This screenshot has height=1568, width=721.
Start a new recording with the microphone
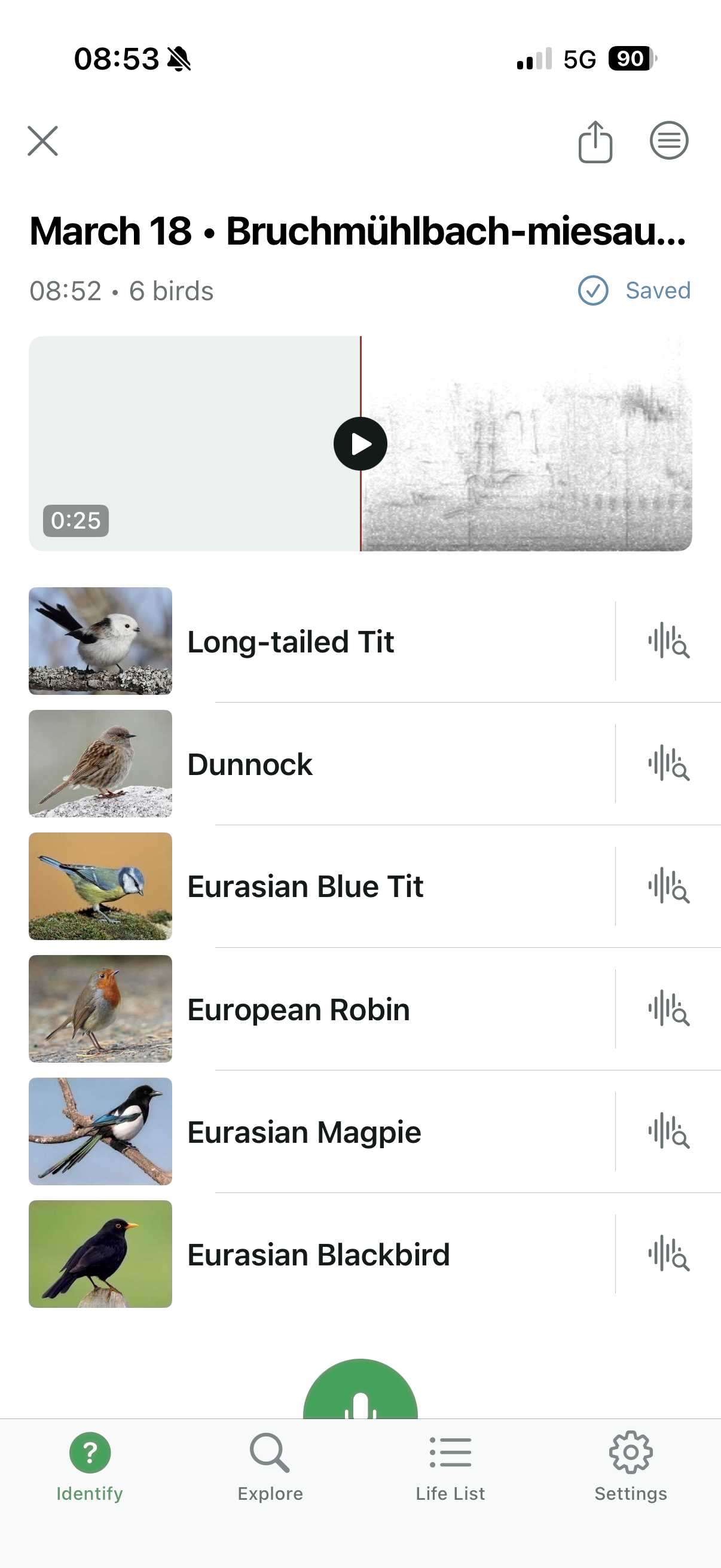pos(360,1393)
